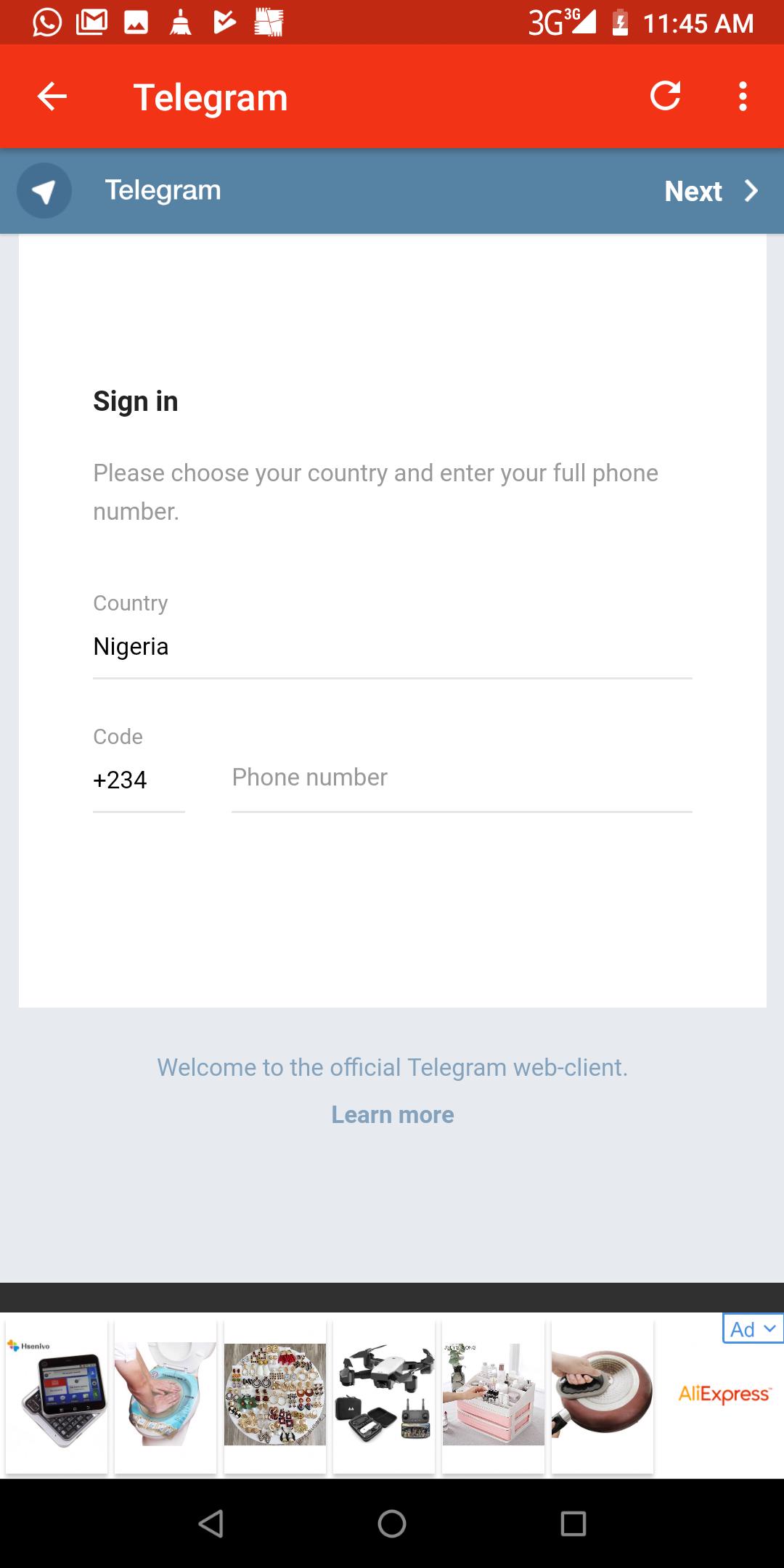Open the AliExpress ad banner
This screenshot has width=784, height=1568.
723,1395
